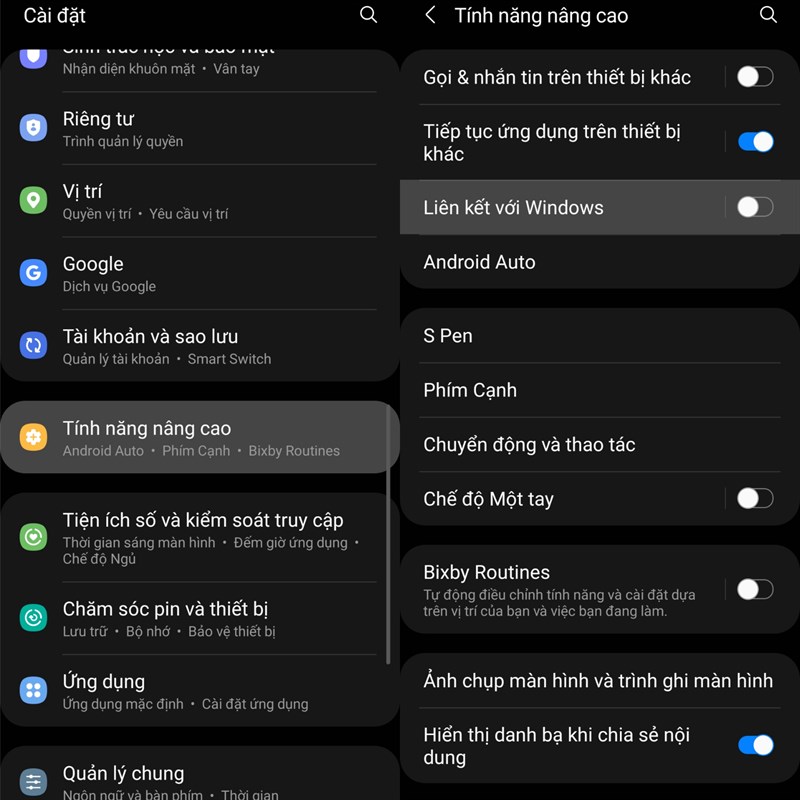Open Tài khoản và sao lưu
This screenshot has height=800, width=800.
click(x=200, y=346)
